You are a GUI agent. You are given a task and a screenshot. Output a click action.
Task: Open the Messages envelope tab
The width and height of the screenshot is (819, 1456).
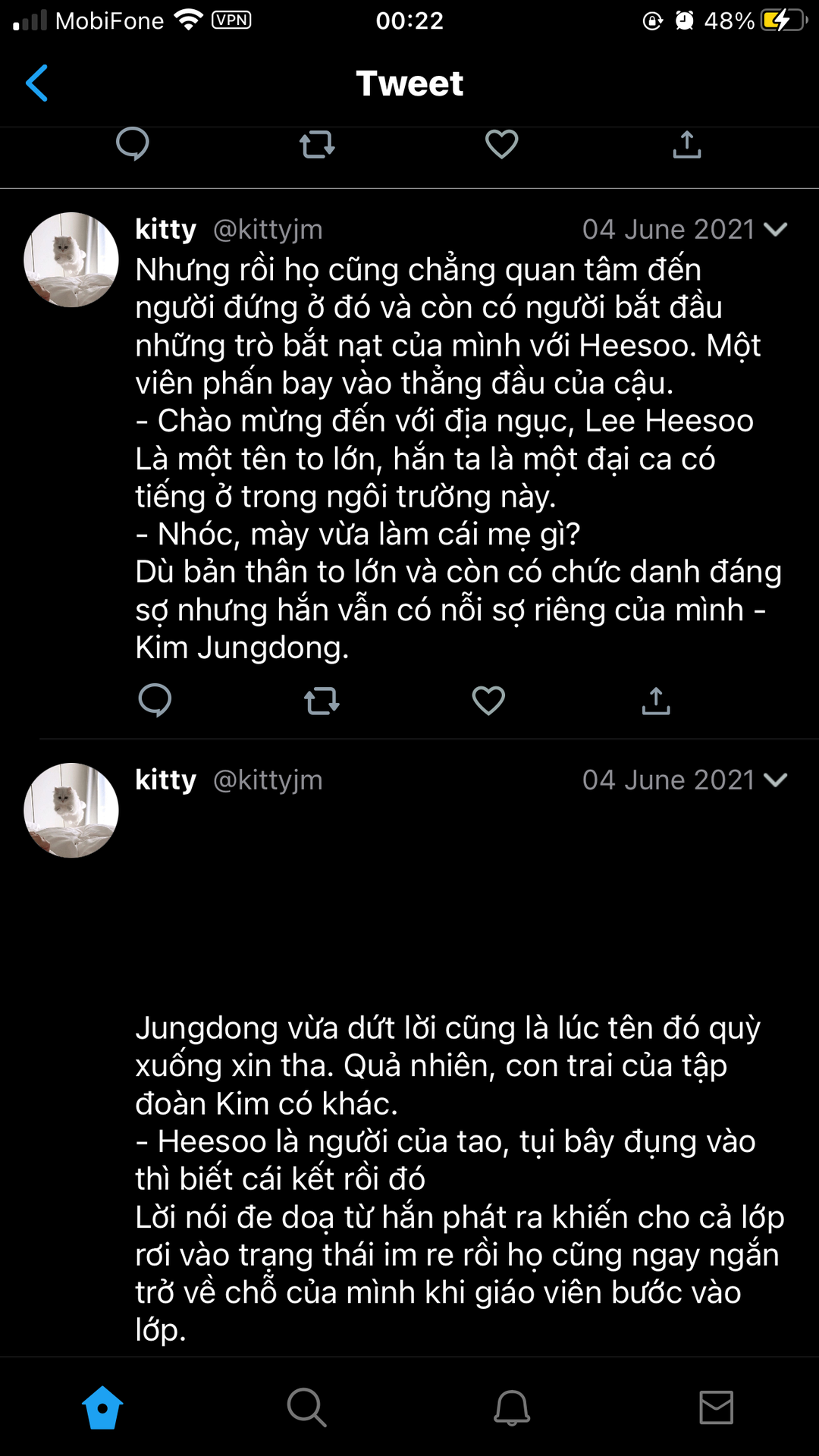[x=716, y=1407]
